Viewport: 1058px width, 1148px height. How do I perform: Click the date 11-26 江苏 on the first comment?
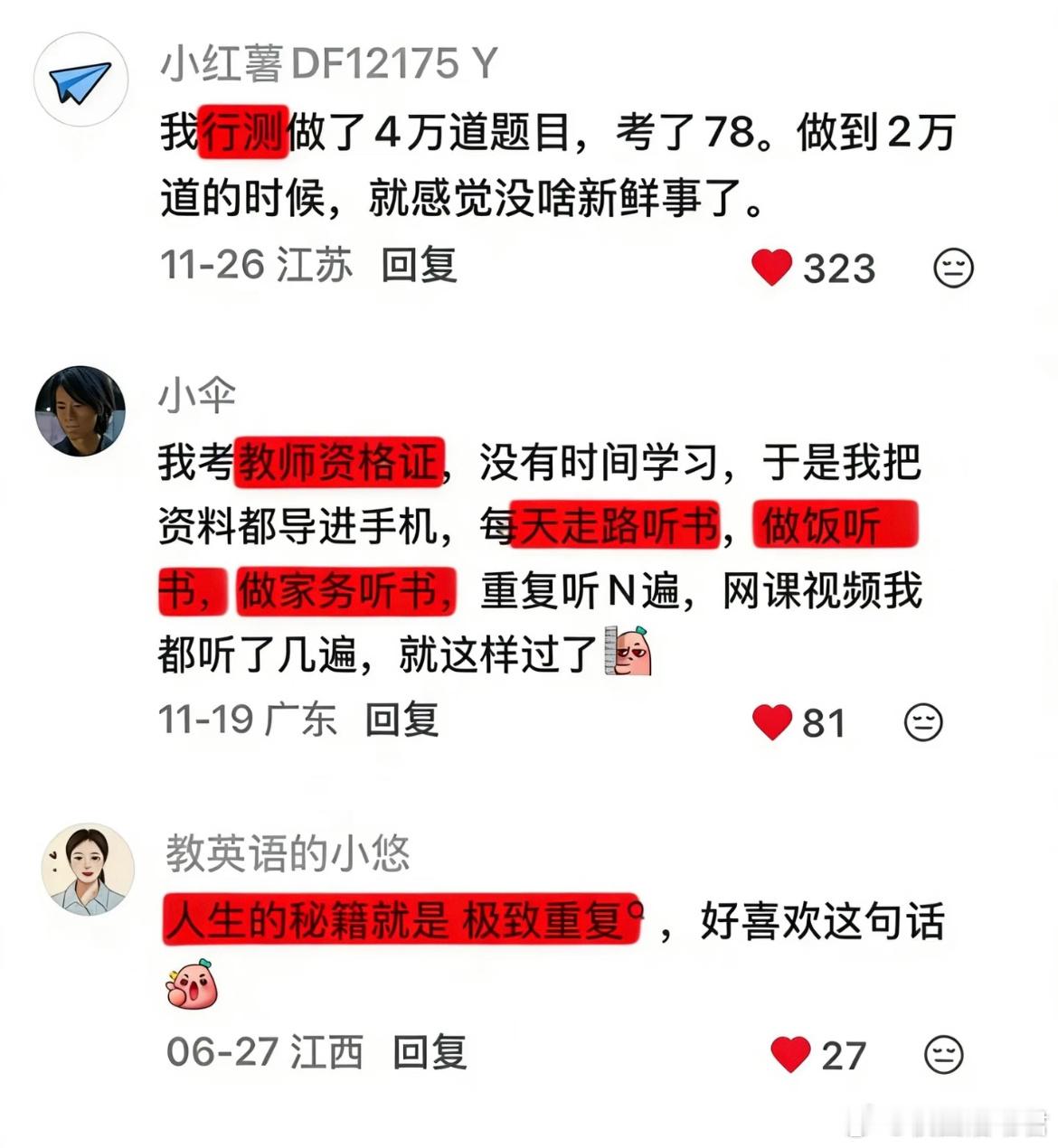coord(260,265)
